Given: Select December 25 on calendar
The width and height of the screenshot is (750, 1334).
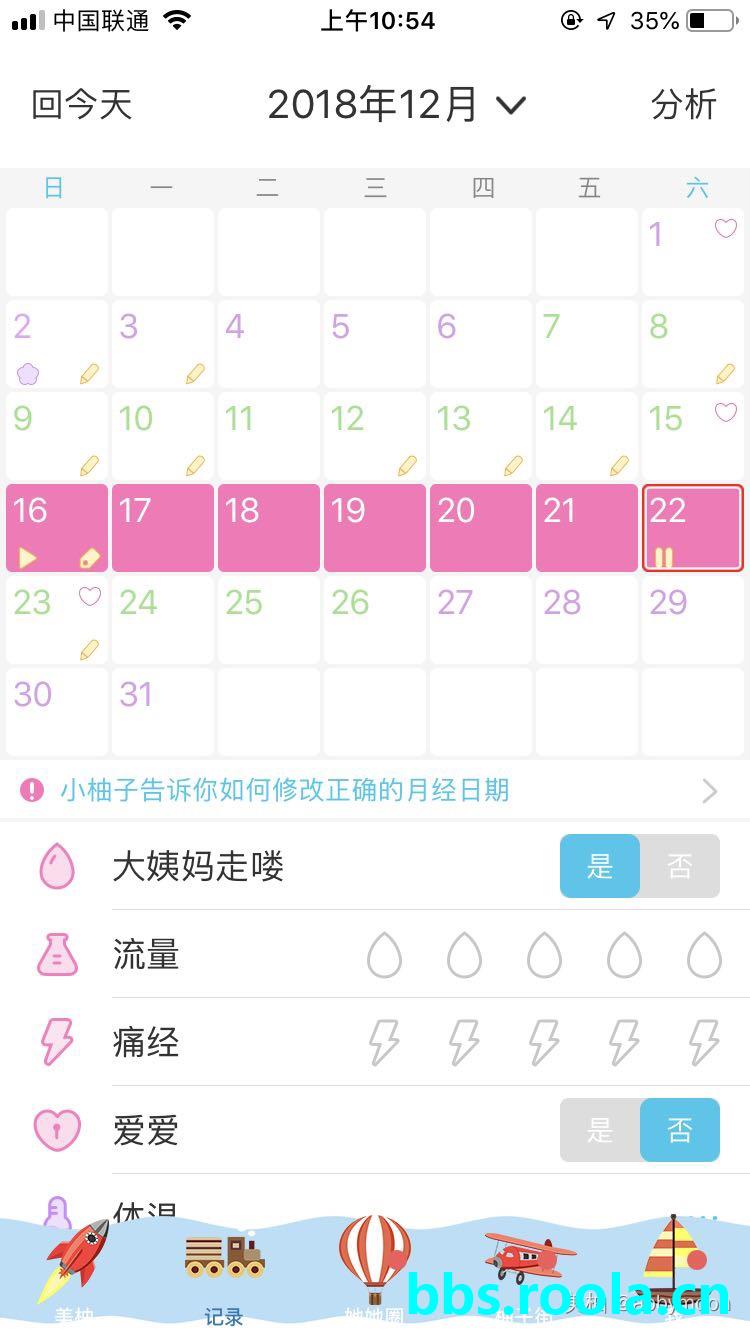Looking at the screenshot, I should click(269, 620).
